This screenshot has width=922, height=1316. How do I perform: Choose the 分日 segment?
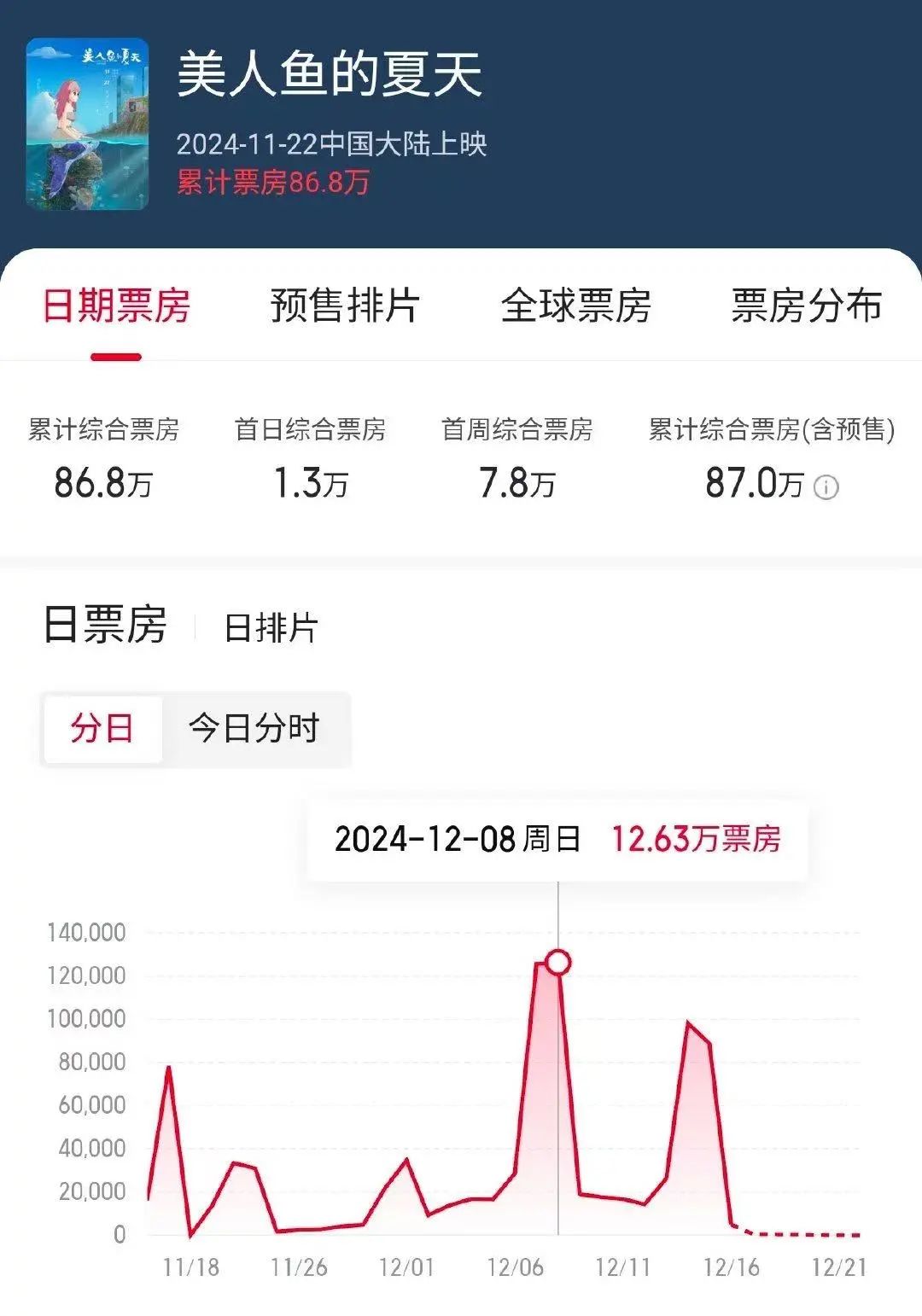point(102,729)
